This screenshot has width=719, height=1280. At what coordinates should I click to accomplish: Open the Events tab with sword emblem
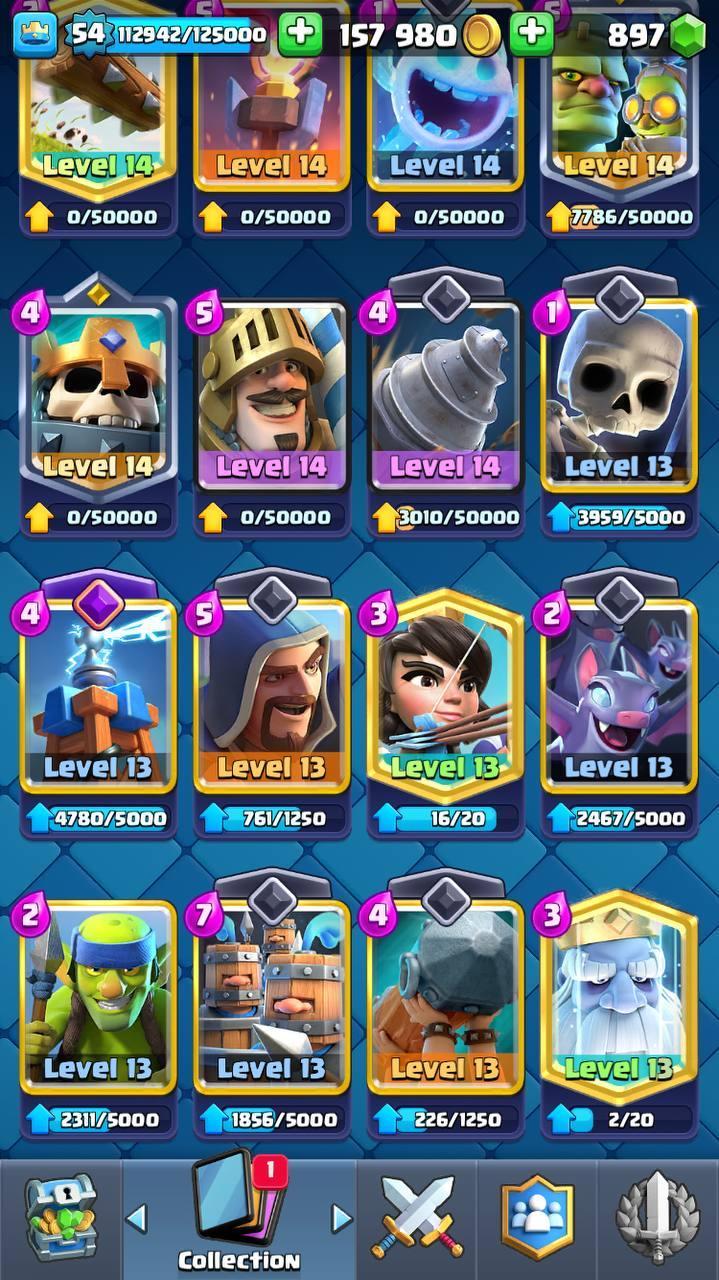(x=660, y=1218)
